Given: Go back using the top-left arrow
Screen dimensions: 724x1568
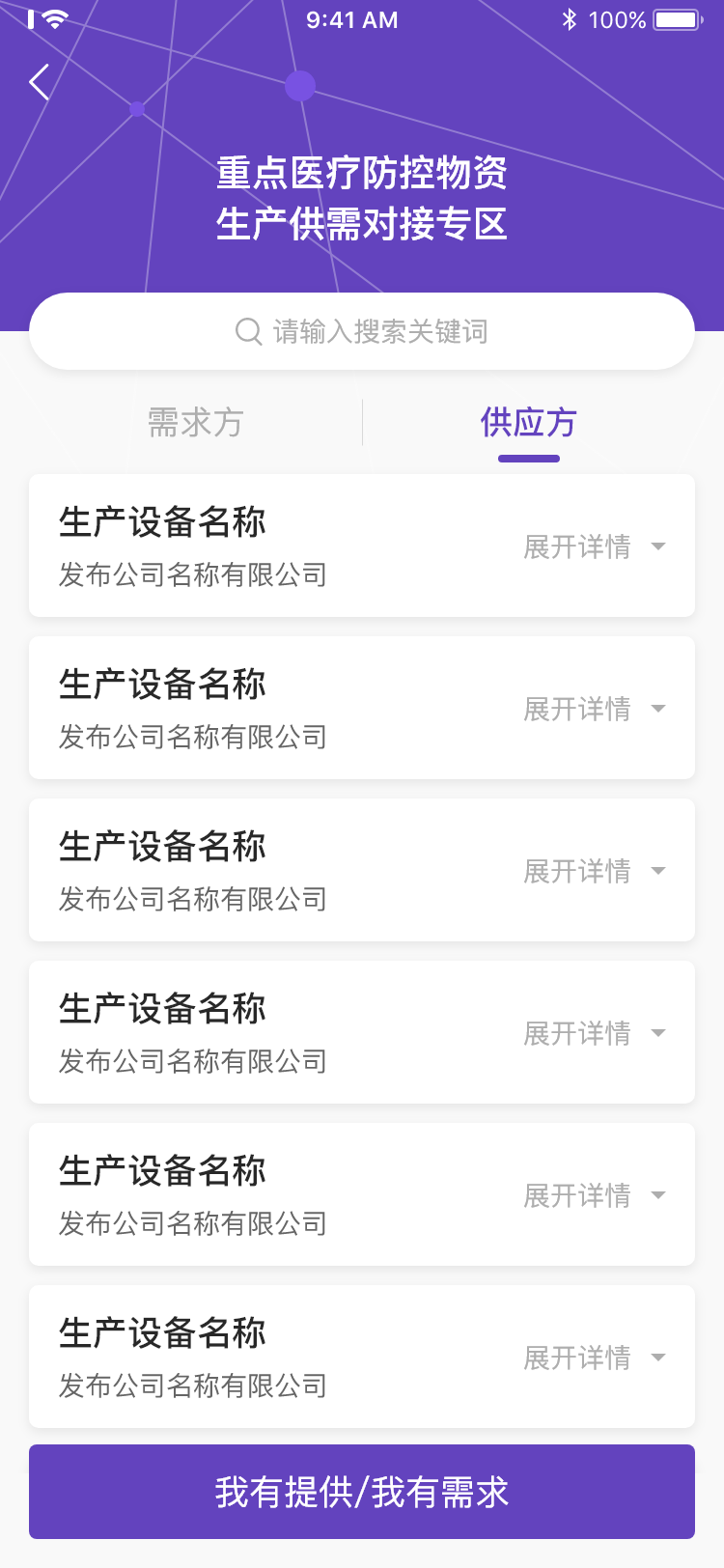Looking at the screenshot, I should [x=39, y=83].
